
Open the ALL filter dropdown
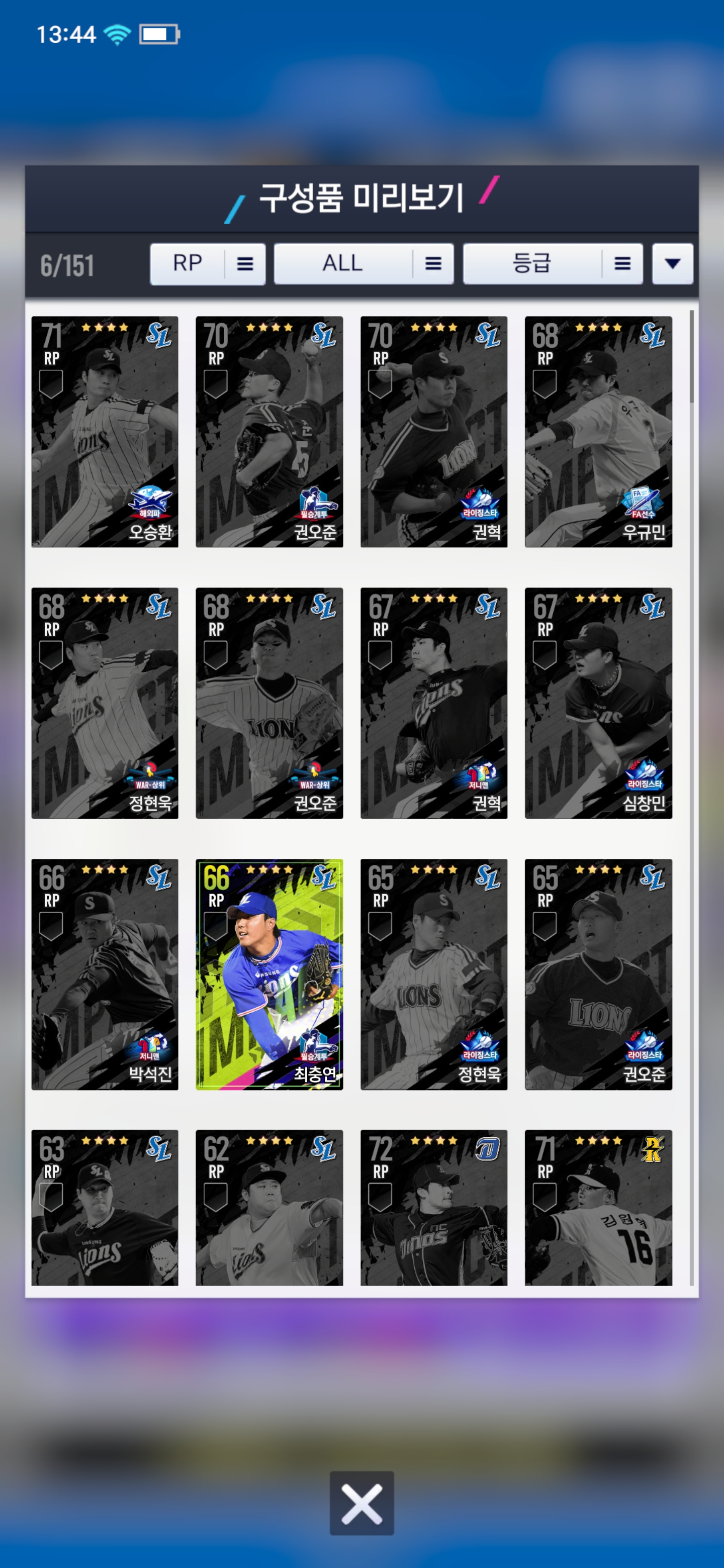pyautogui.click(x=364, y=263)
